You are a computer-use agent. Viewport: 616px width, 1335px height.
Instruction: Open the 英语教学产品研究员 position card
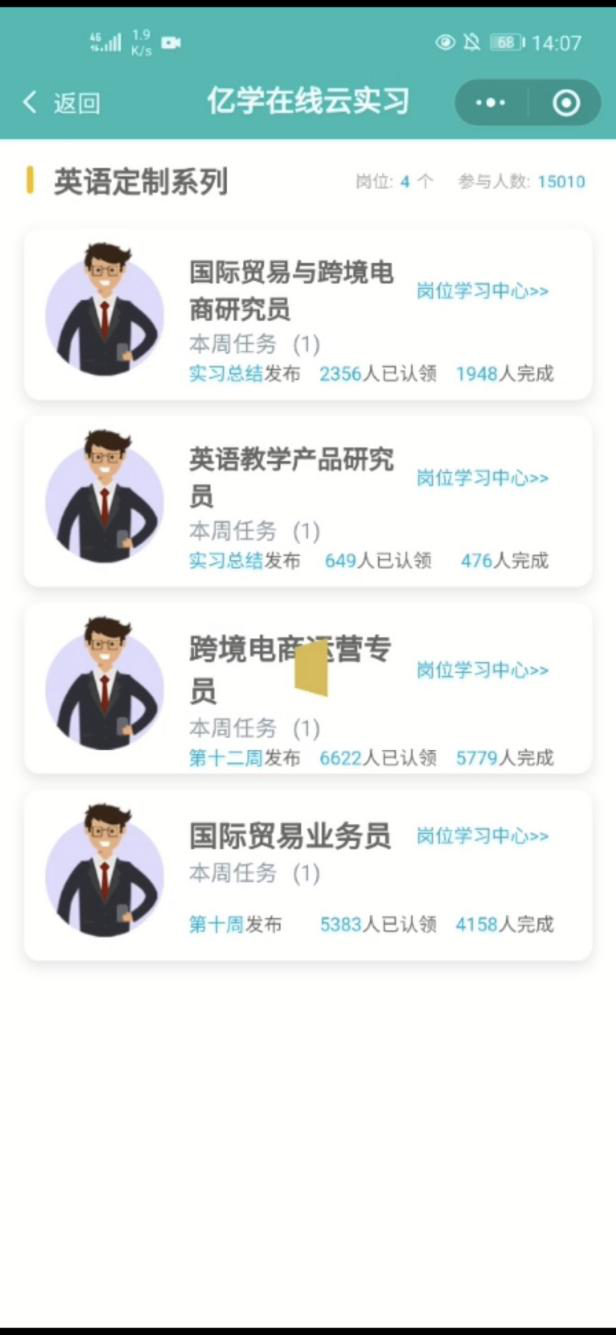[x=290, y=477]
